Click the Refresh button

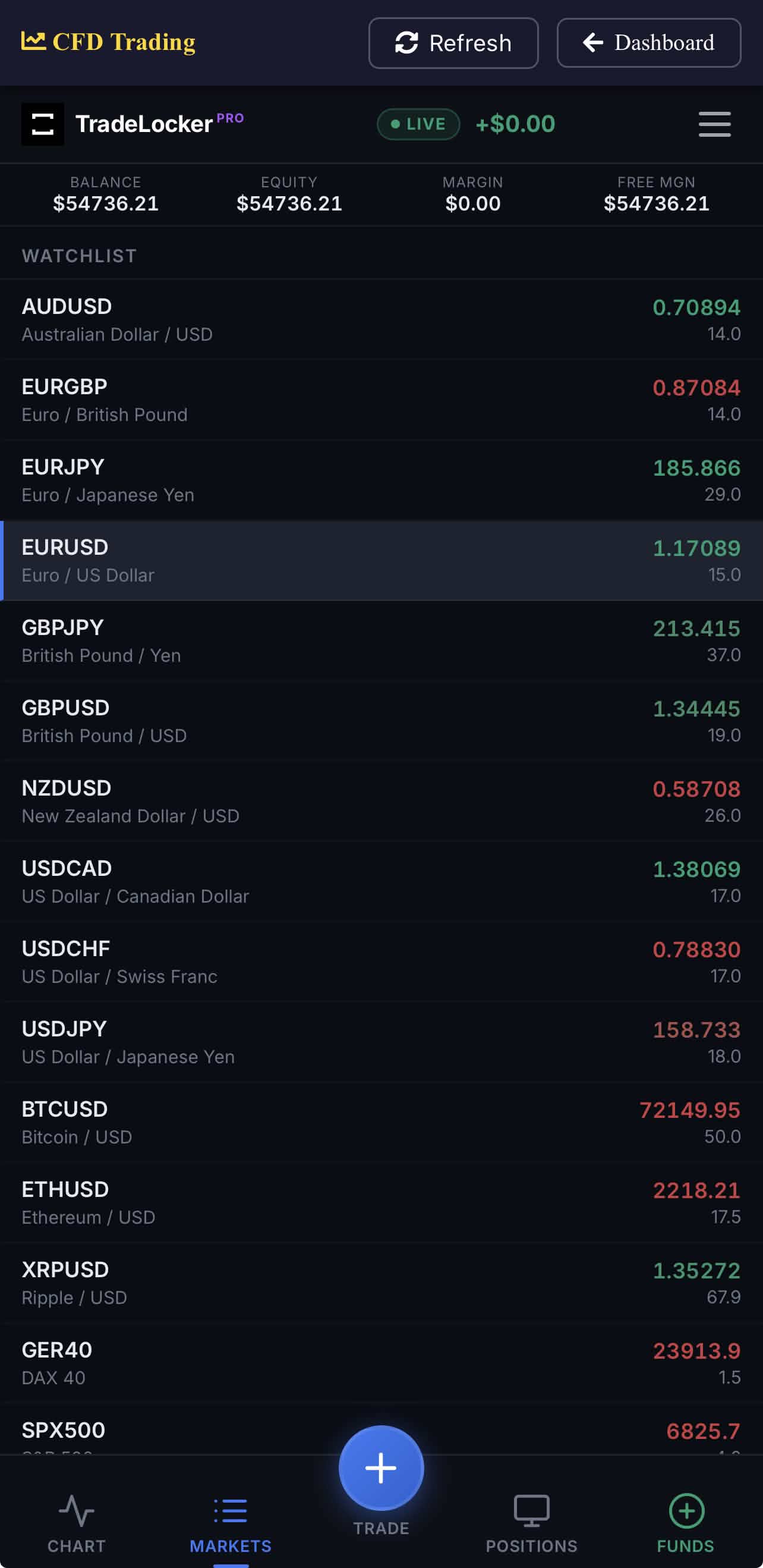[x=453, y=43]
